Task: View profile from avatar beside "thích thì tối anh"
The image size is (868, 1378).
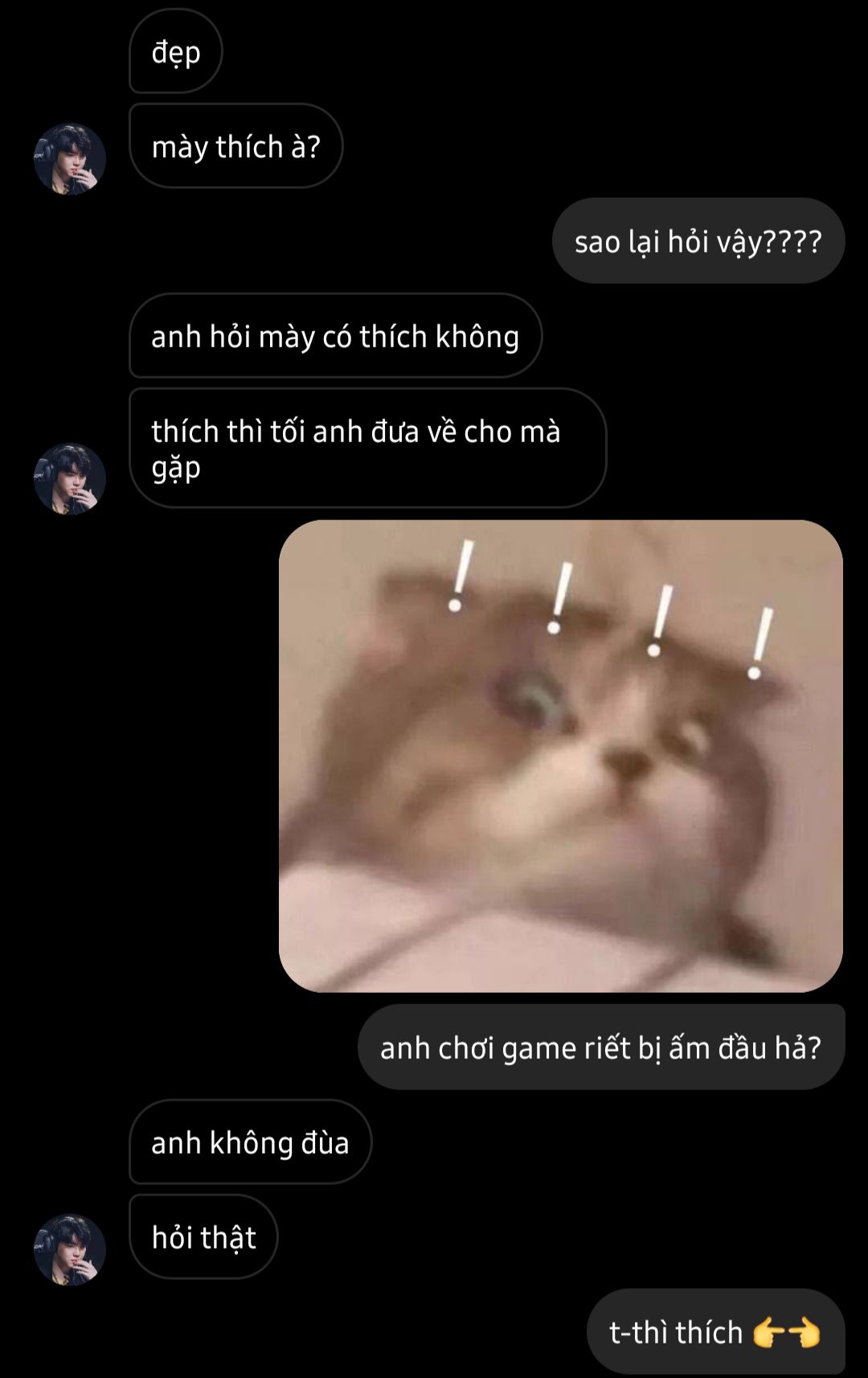Action: pos(70,479)
